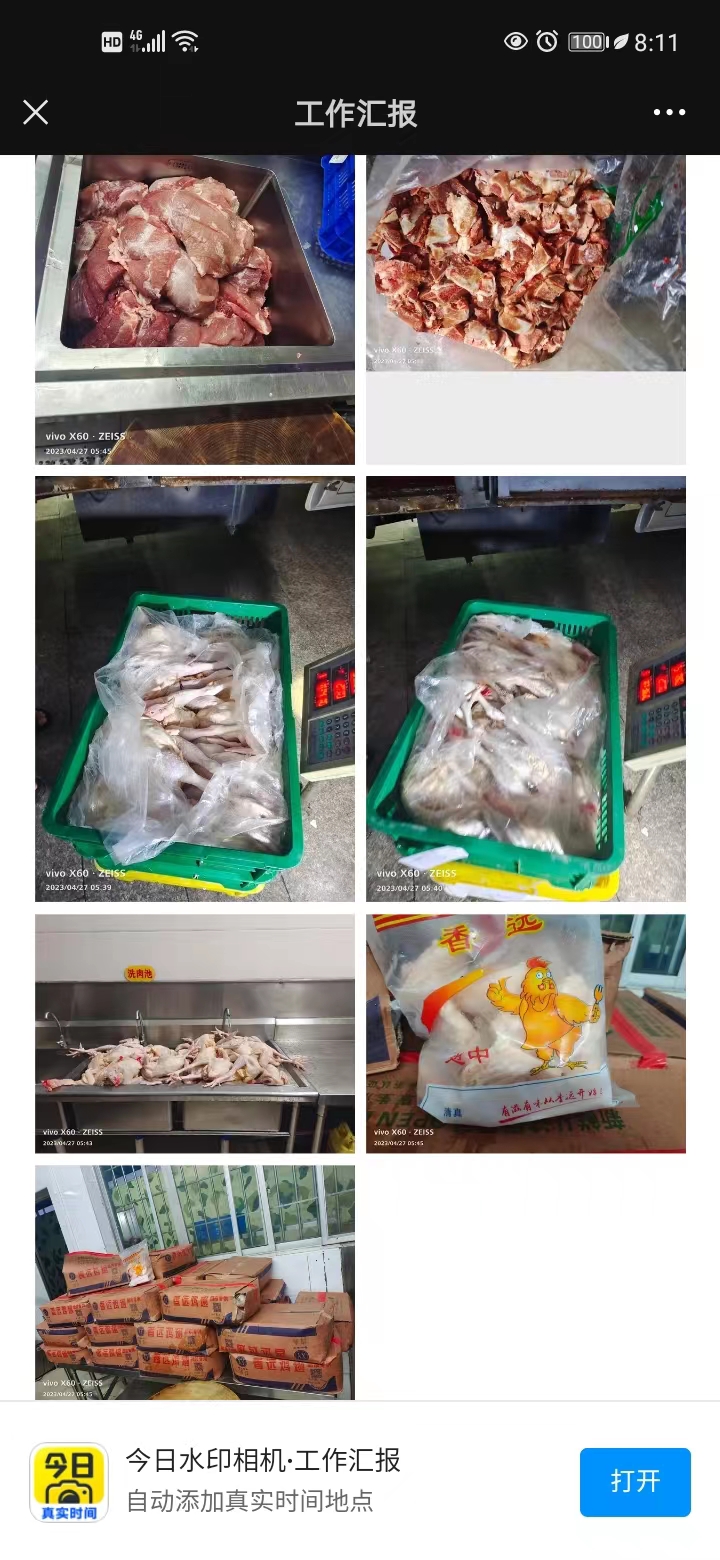Tap the blue 打开 button
This screenshot has height=1560, width=720.
coord(635,1481)
